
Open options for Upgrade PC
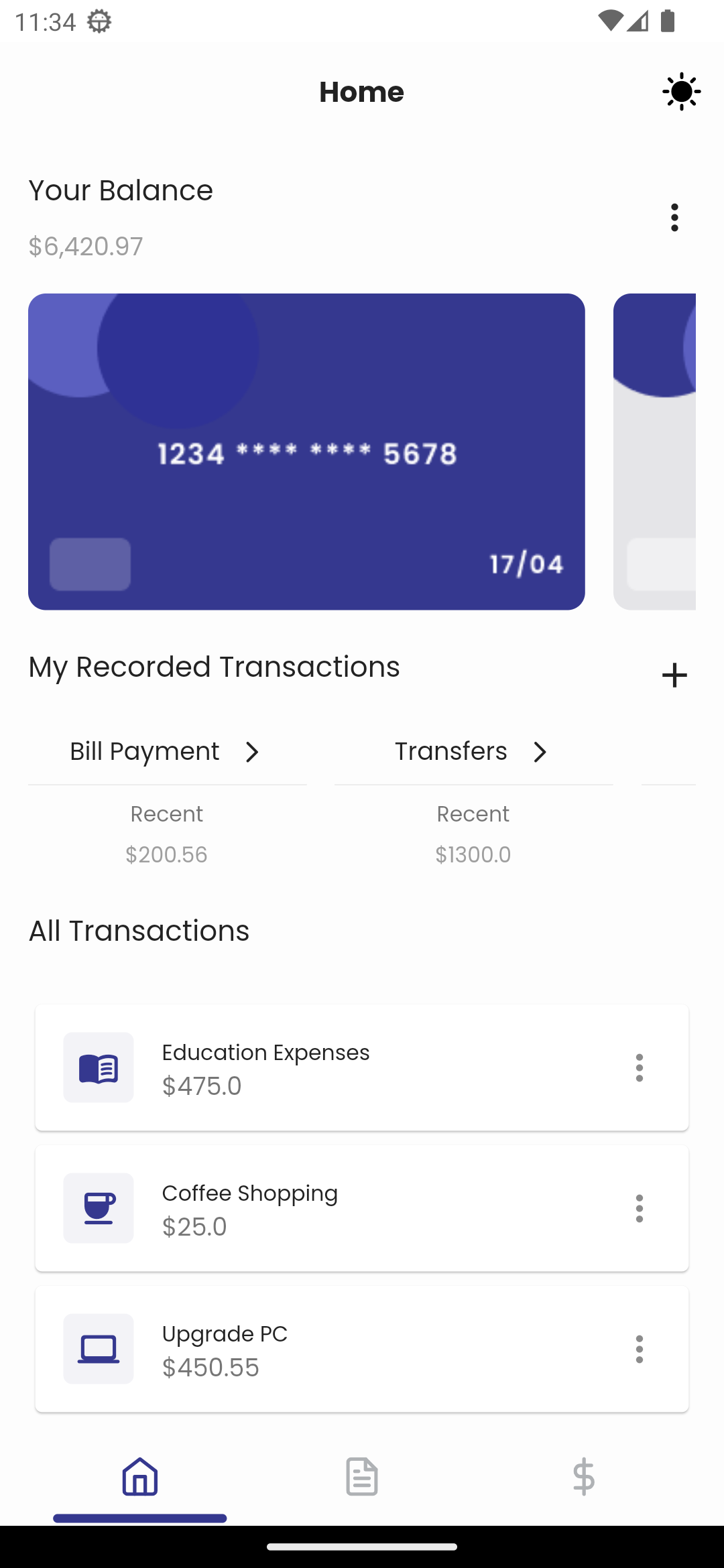pyautogui.click(x=639, y=1349)
